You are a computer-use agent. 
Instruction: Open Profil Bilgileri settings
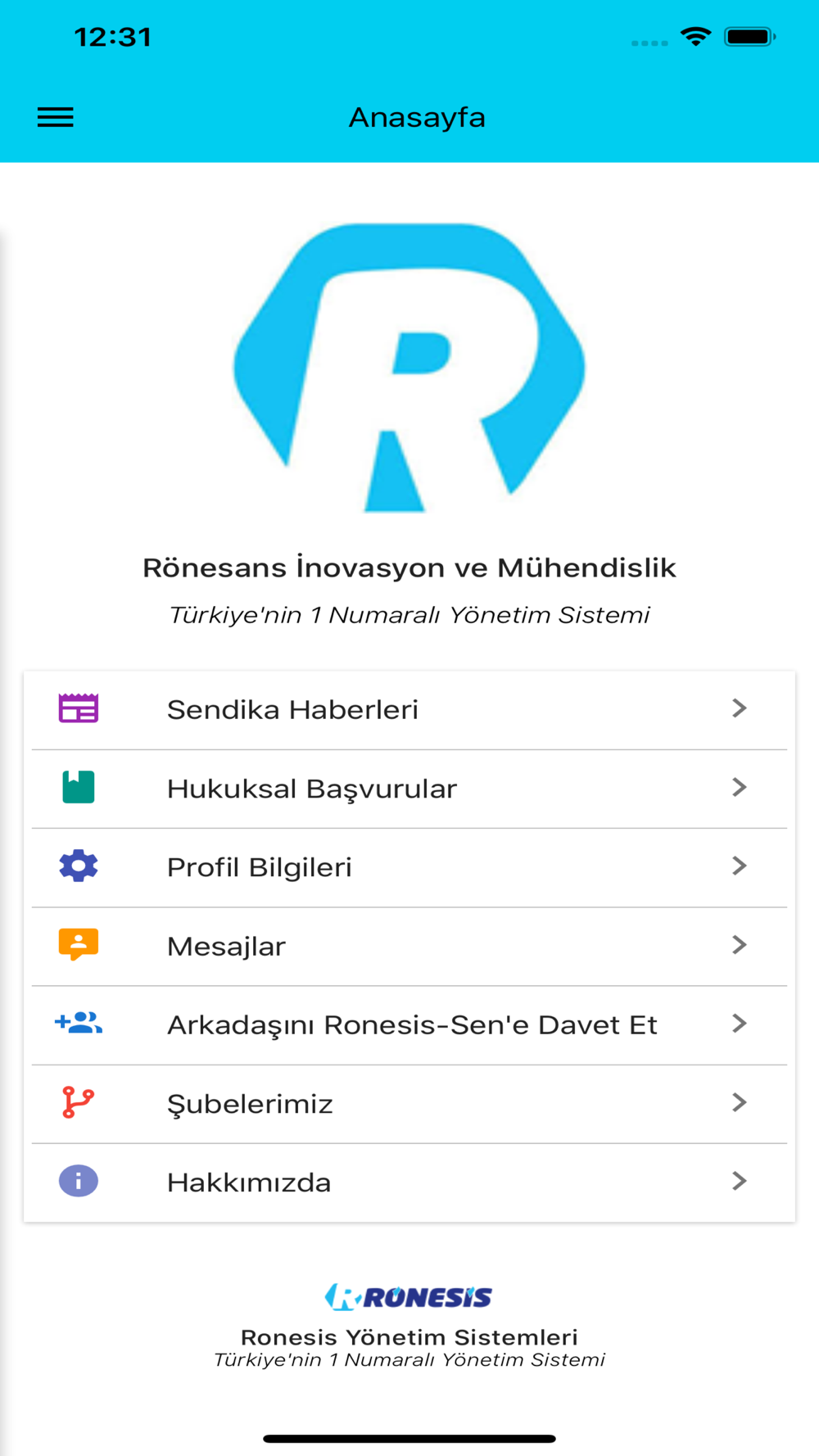(409, 867)
